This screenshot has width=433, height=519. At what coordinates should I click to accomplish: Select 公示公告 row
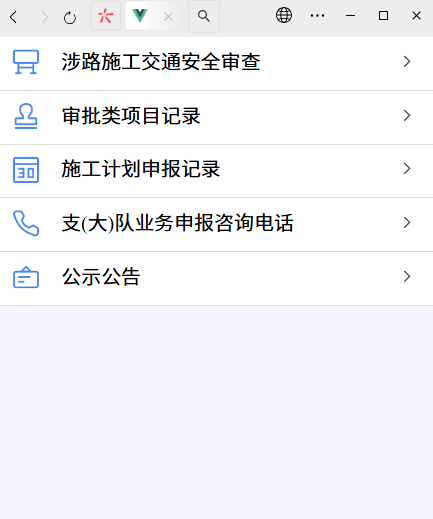point(216,278)
